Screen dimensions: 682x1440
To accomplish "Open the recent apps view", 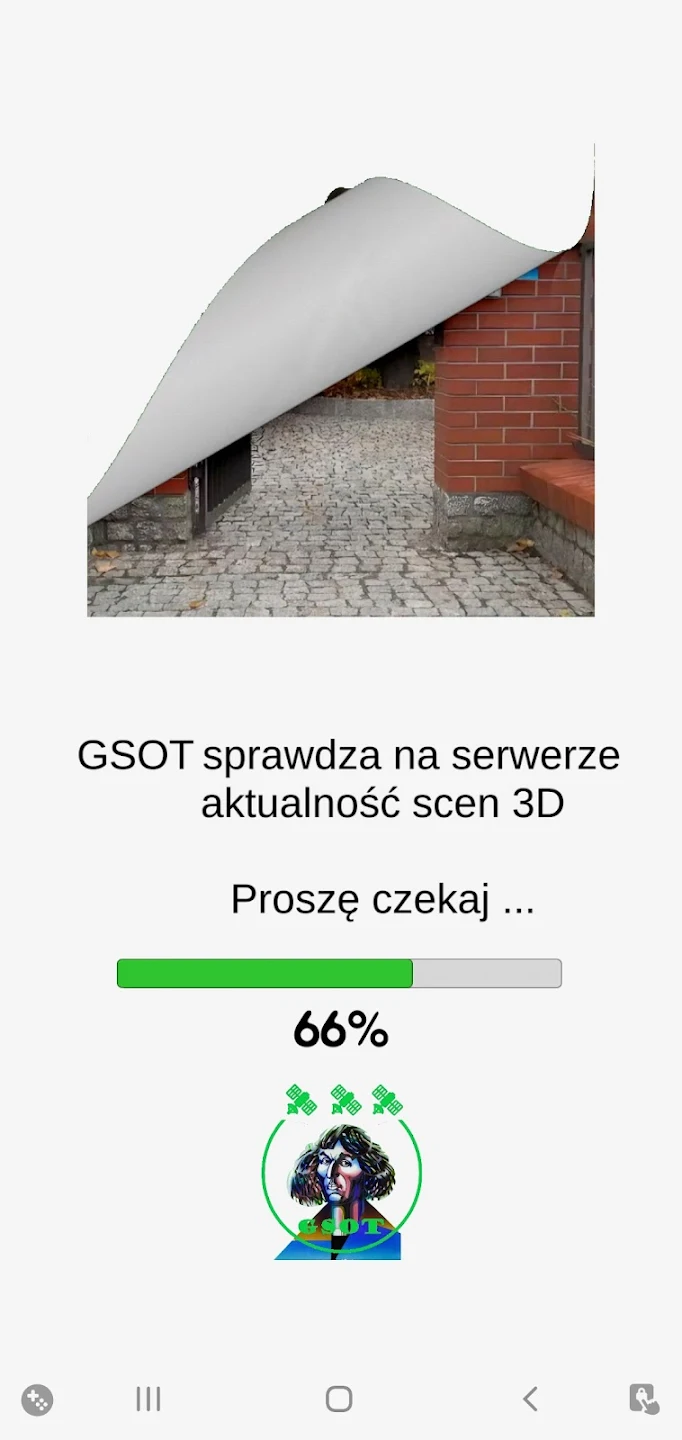I will (x=148, y=1398).
